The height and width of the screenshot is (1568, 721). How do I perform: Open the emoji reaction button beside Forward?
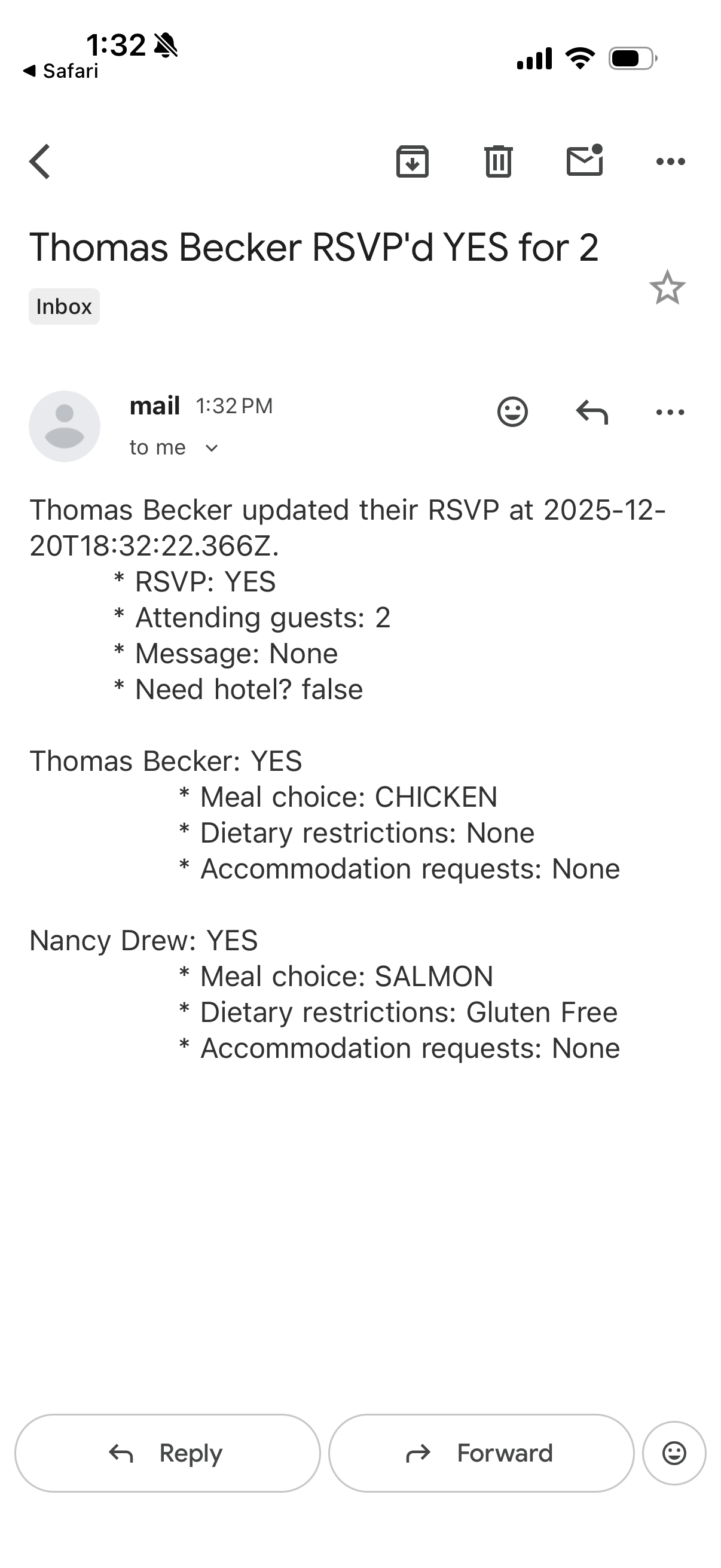[674, 1453]
